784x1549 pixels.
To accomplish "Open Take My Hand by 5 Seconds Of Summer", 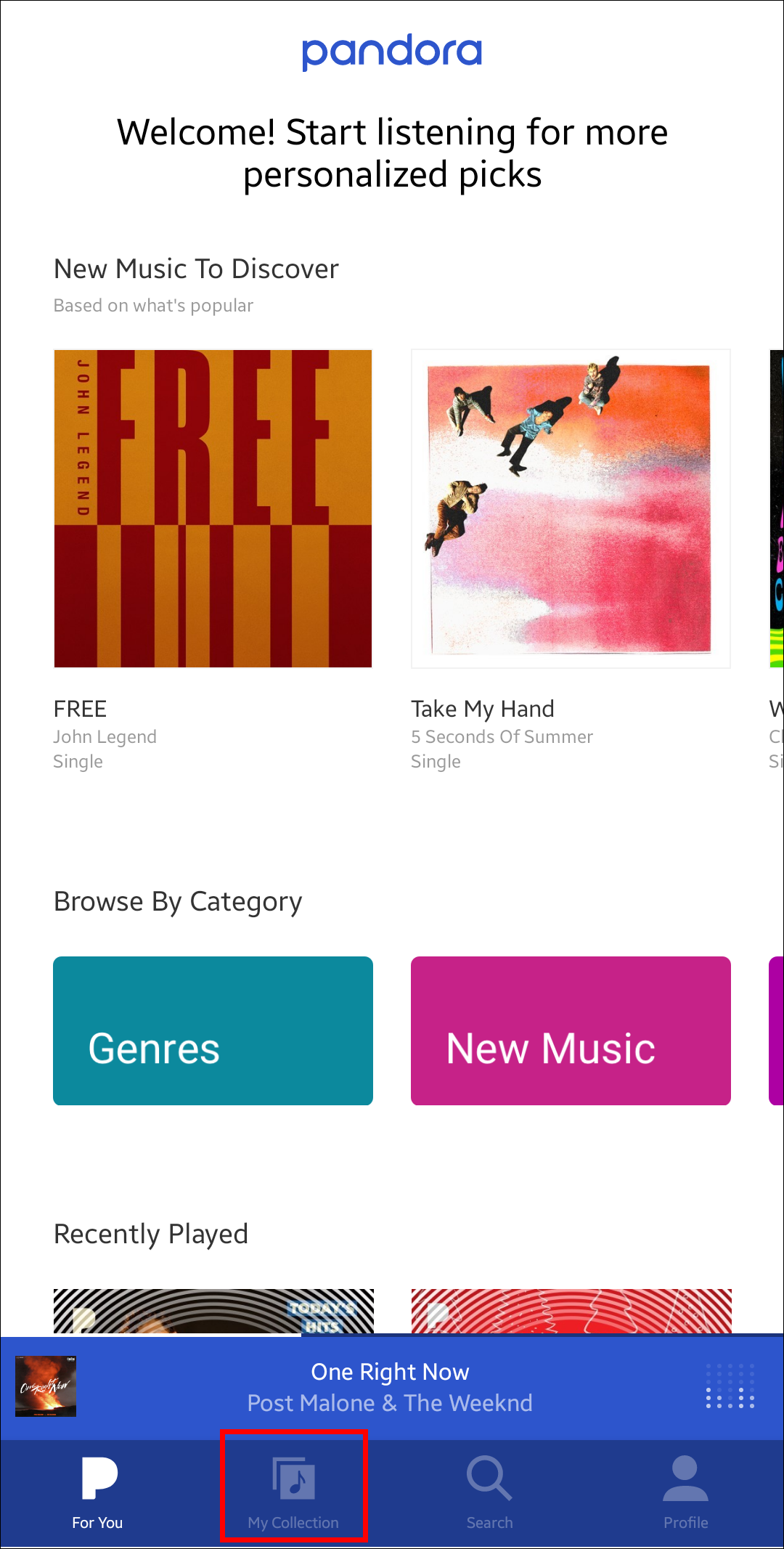I will (571, 508).
